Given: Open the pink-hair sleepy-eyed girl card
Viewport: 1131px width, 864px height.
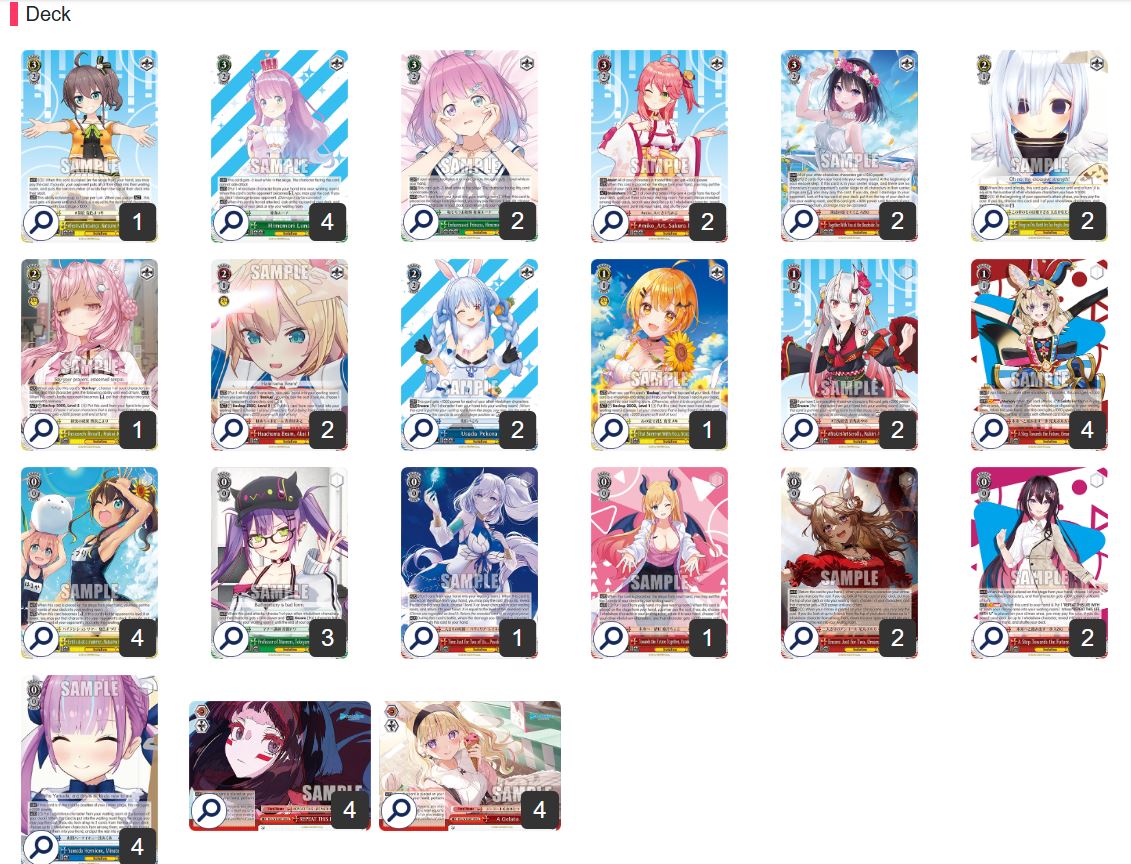Looking at the screenshot, I should [x=42, y=430].
